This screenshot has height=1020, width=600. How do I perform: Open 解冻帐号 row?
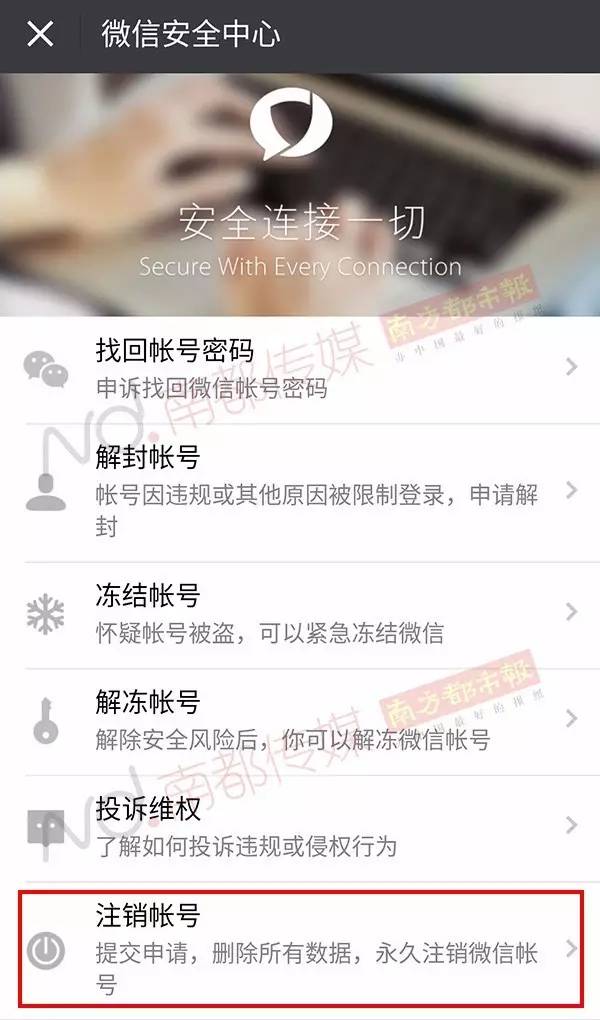[300, 719]
